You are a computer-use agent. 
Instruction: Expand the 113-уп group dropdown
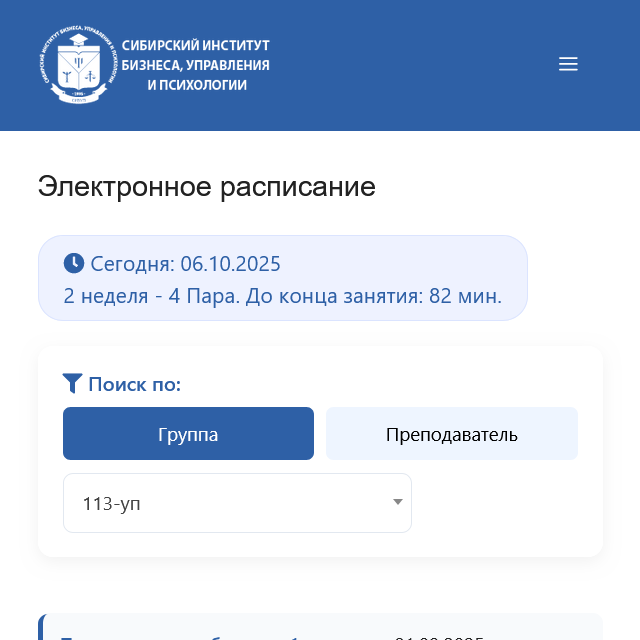237,503
